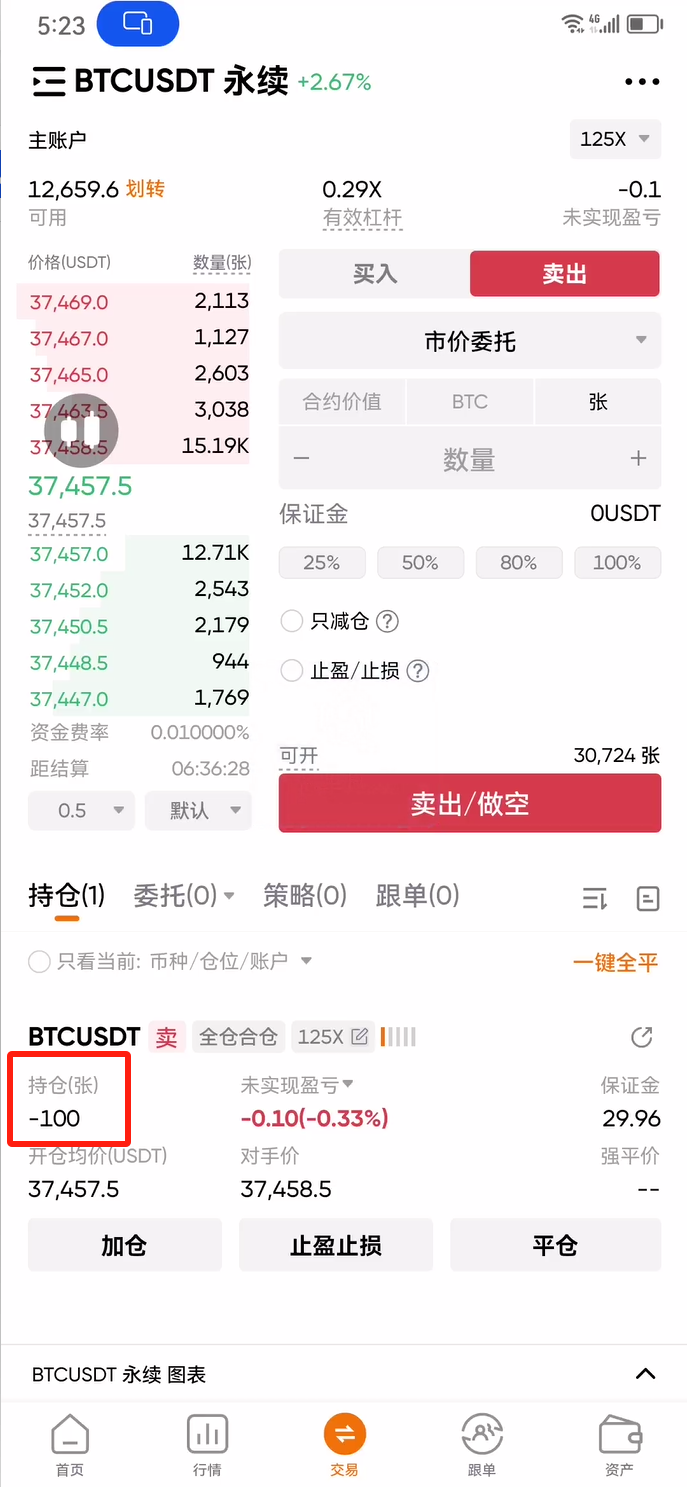
Task: Tap the 数量 quantity input field
Action: pos(469,460)
